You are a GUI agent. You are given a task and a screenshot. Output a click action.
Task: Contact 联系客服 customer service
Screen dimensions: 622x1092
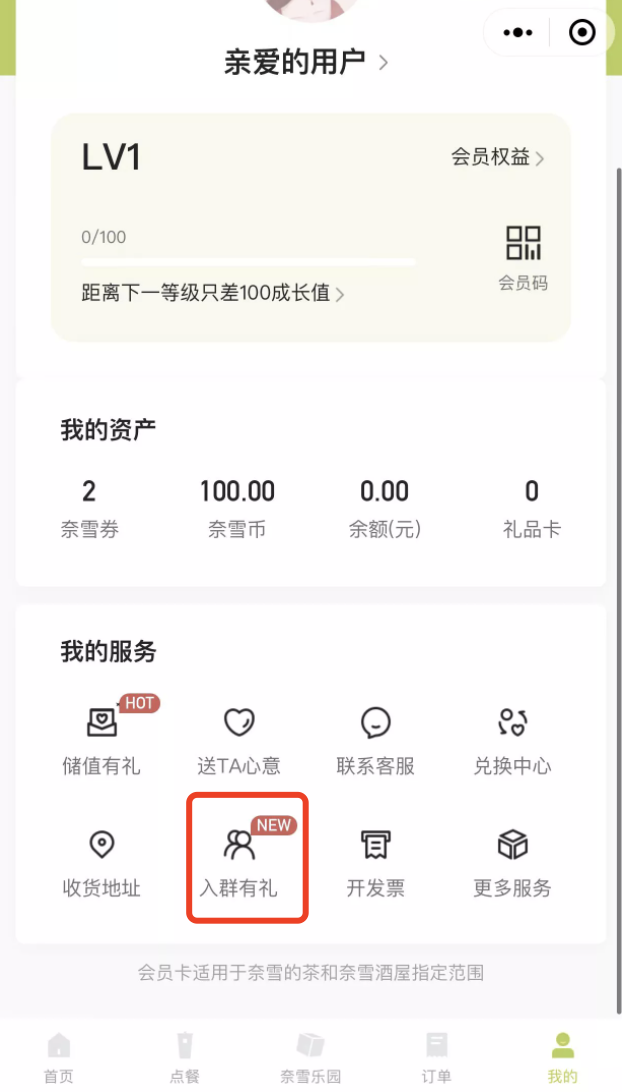[375, 741]
